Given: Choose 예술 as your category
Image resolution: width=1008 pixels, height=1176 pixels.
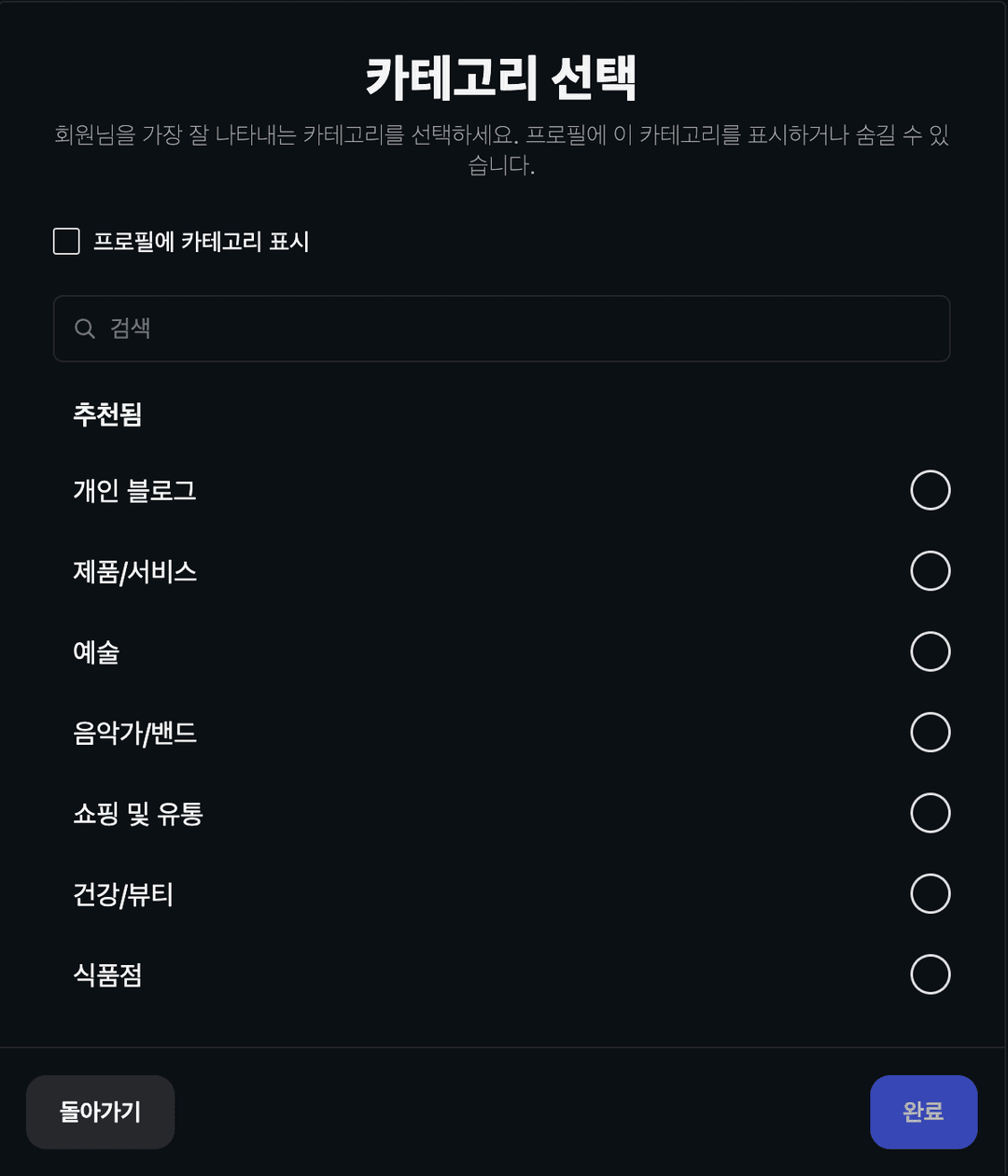Looking at the screenshot, I should click(x=930, y=651).
